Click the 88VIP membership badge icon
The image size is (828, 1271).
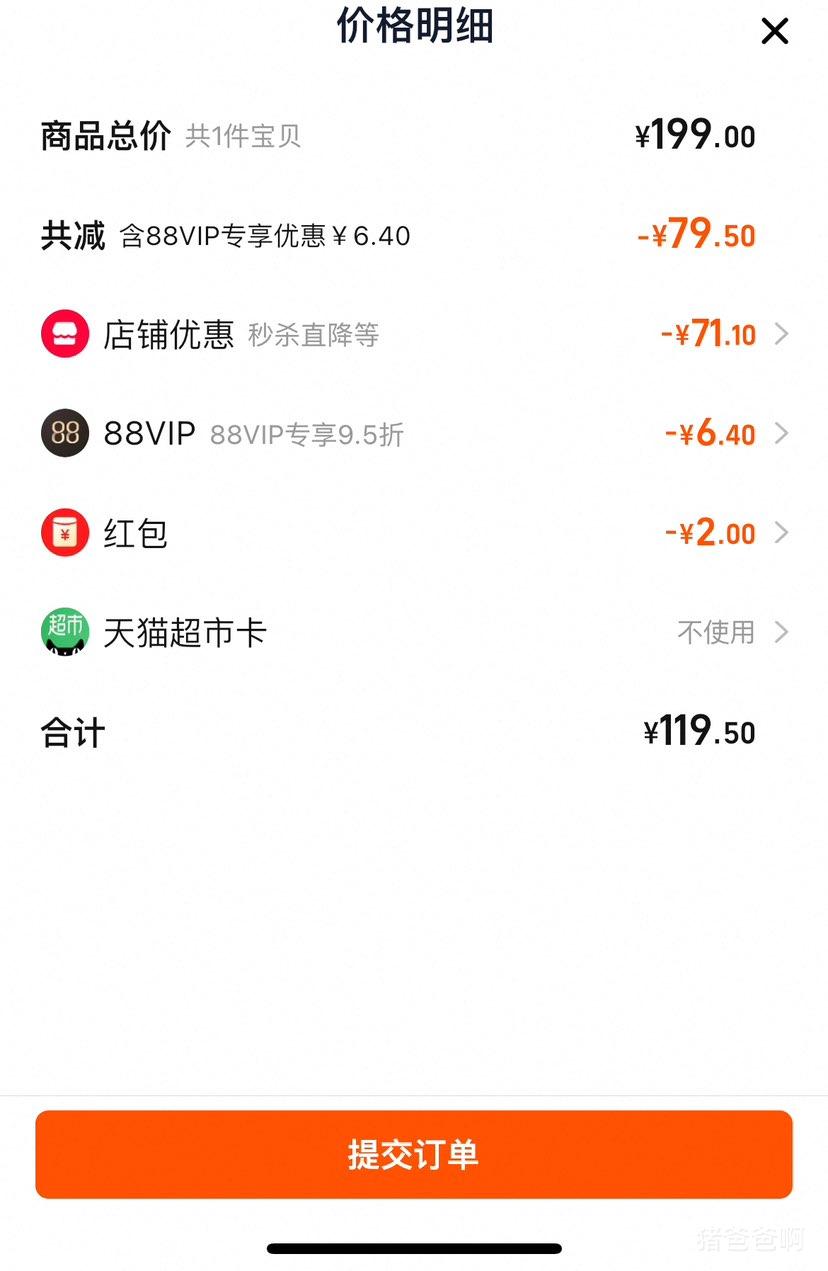click(63, 433)
